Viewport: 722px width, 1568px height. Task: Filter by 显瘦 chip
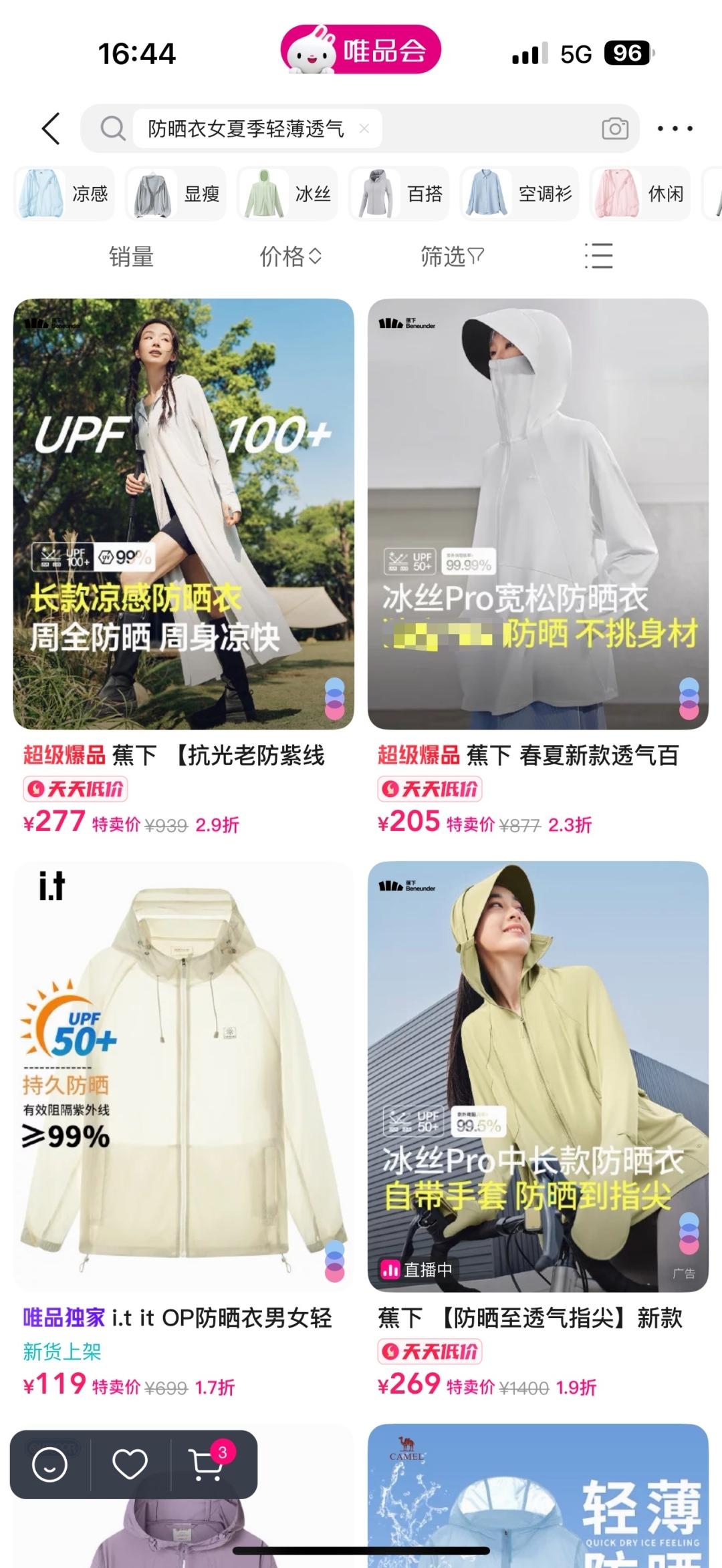pos(176,194)
